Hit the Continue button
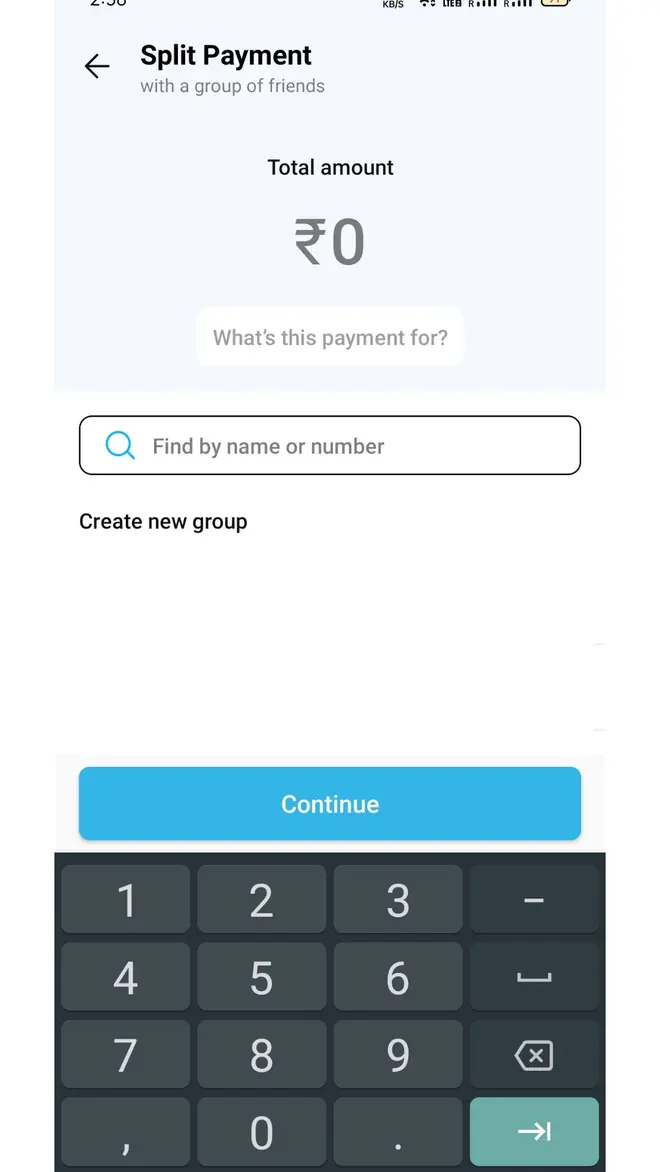The height and width of the screenshot is (1172, 660). pyautogui.click(x=330, y=804)
